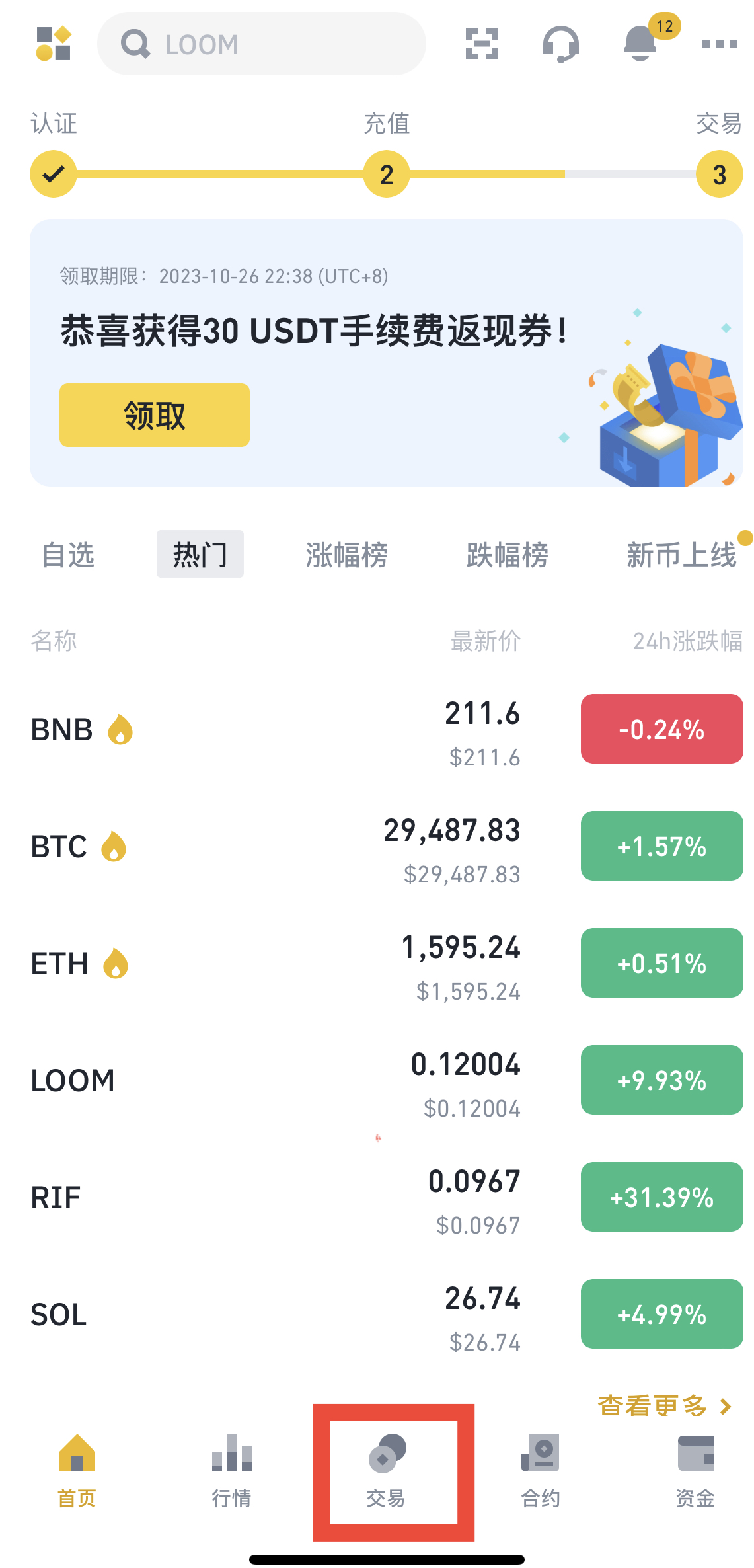Image resolution: width=754 pixels, height=1568 pixels.
Task: Open the QR scan icon
Action: click(x=481, y=44)
